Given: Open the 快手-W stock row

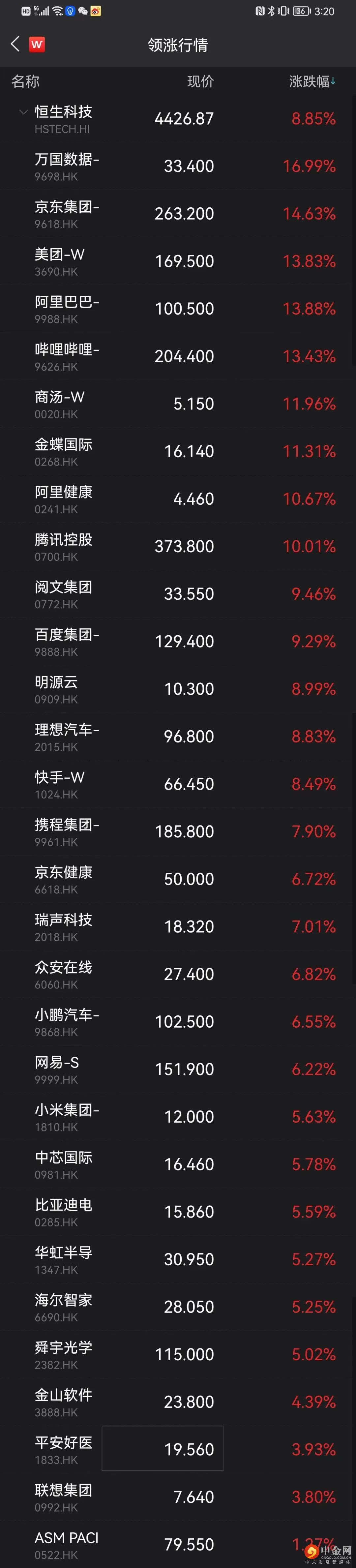Looking at the screenshot, I should click(x=60, y=783).
